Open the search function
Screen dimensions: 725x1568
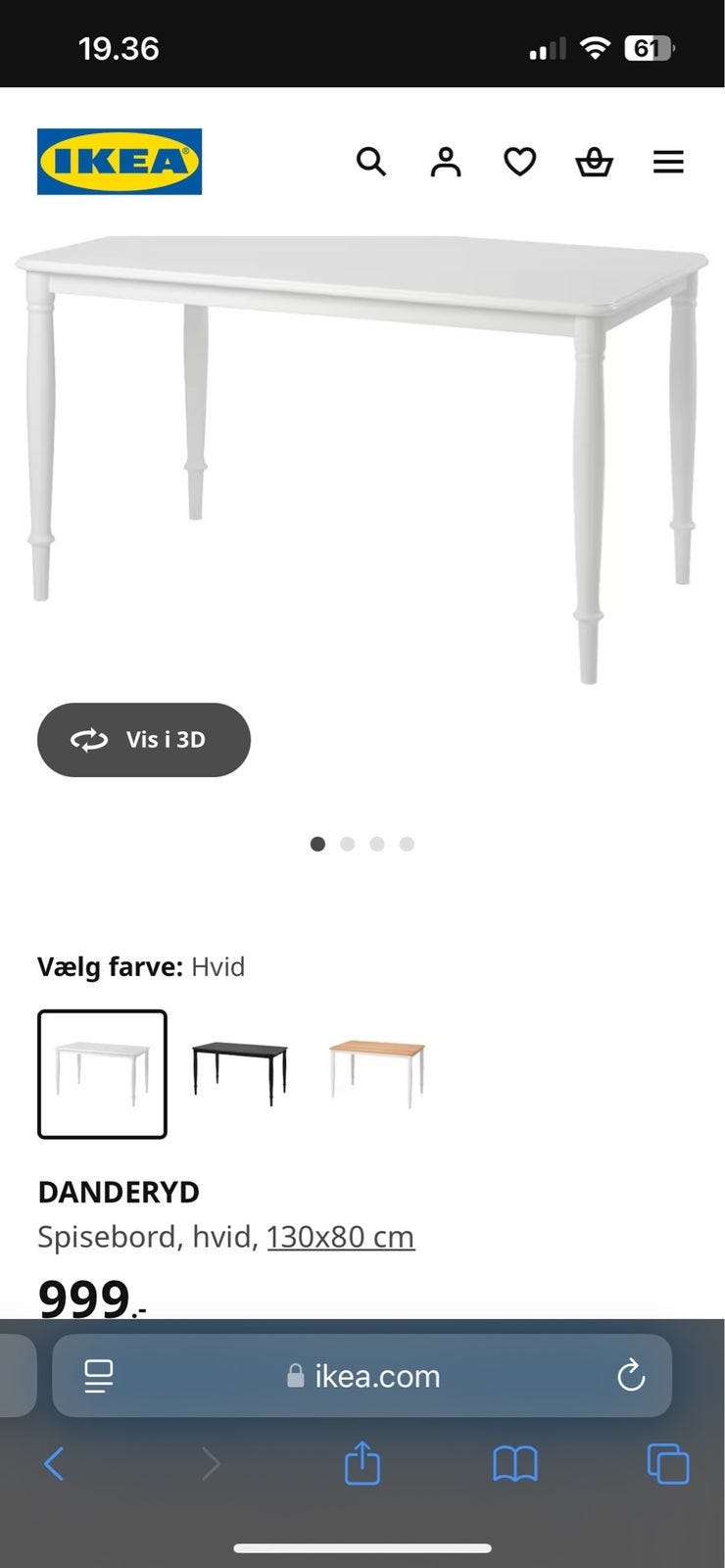point(372,162)
